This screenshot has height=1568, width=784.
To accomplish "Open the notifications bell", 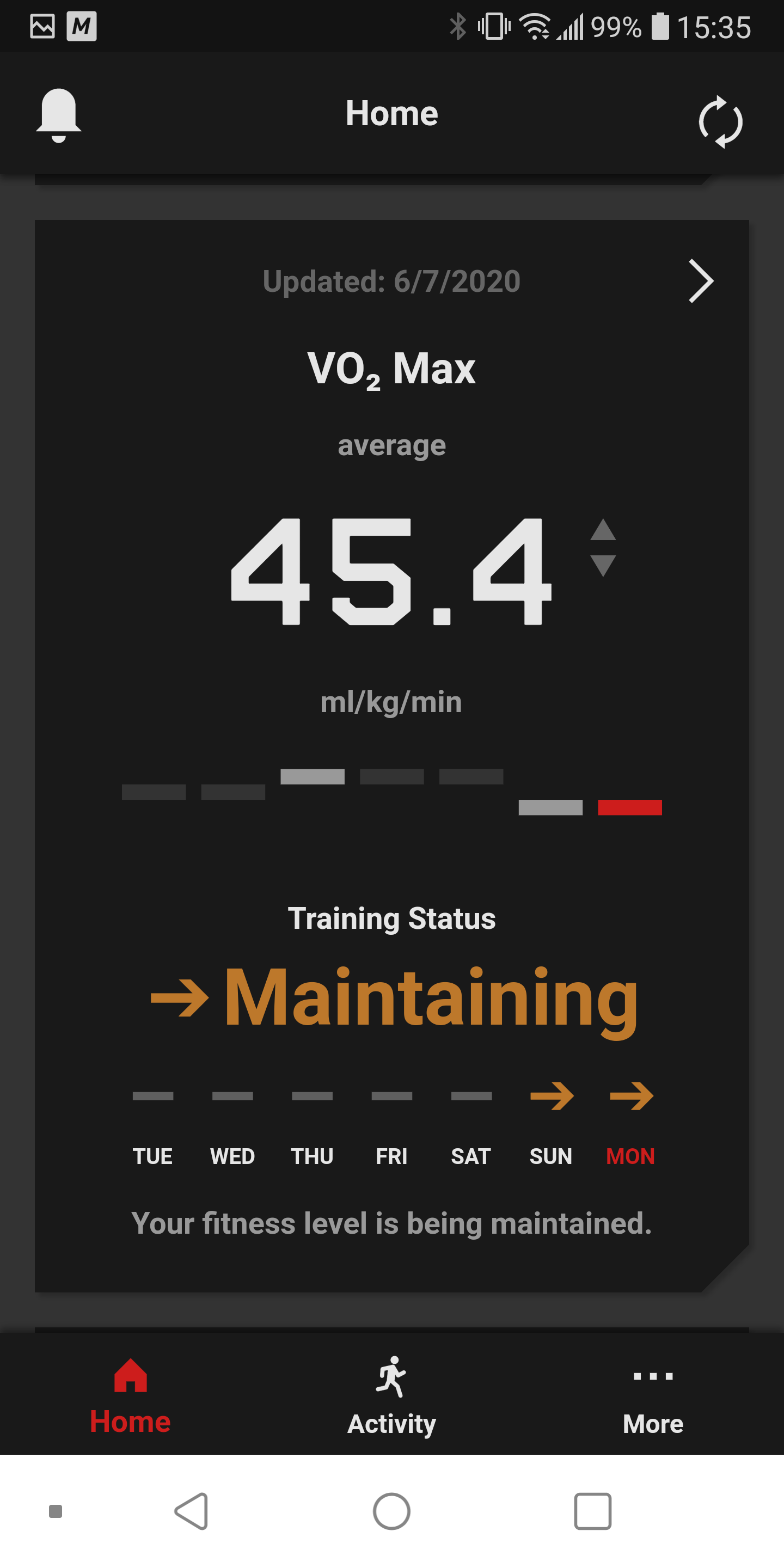I will tap(58, 115).
